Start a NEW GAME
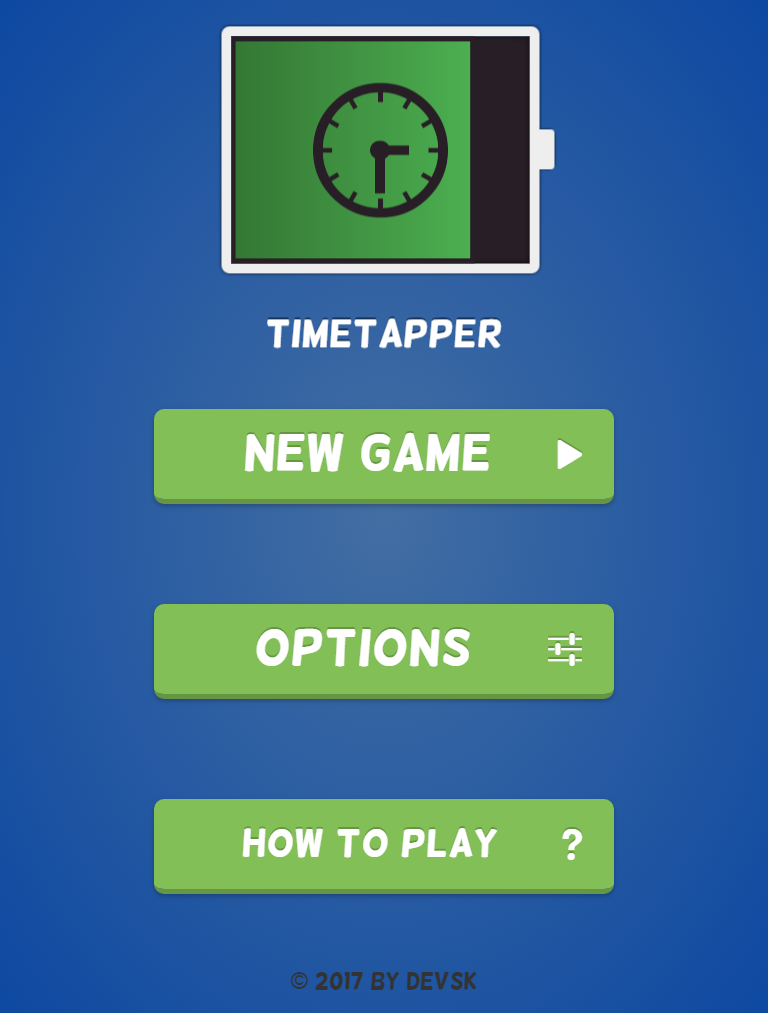This screenshot has width=768, height=1013. 383,455
